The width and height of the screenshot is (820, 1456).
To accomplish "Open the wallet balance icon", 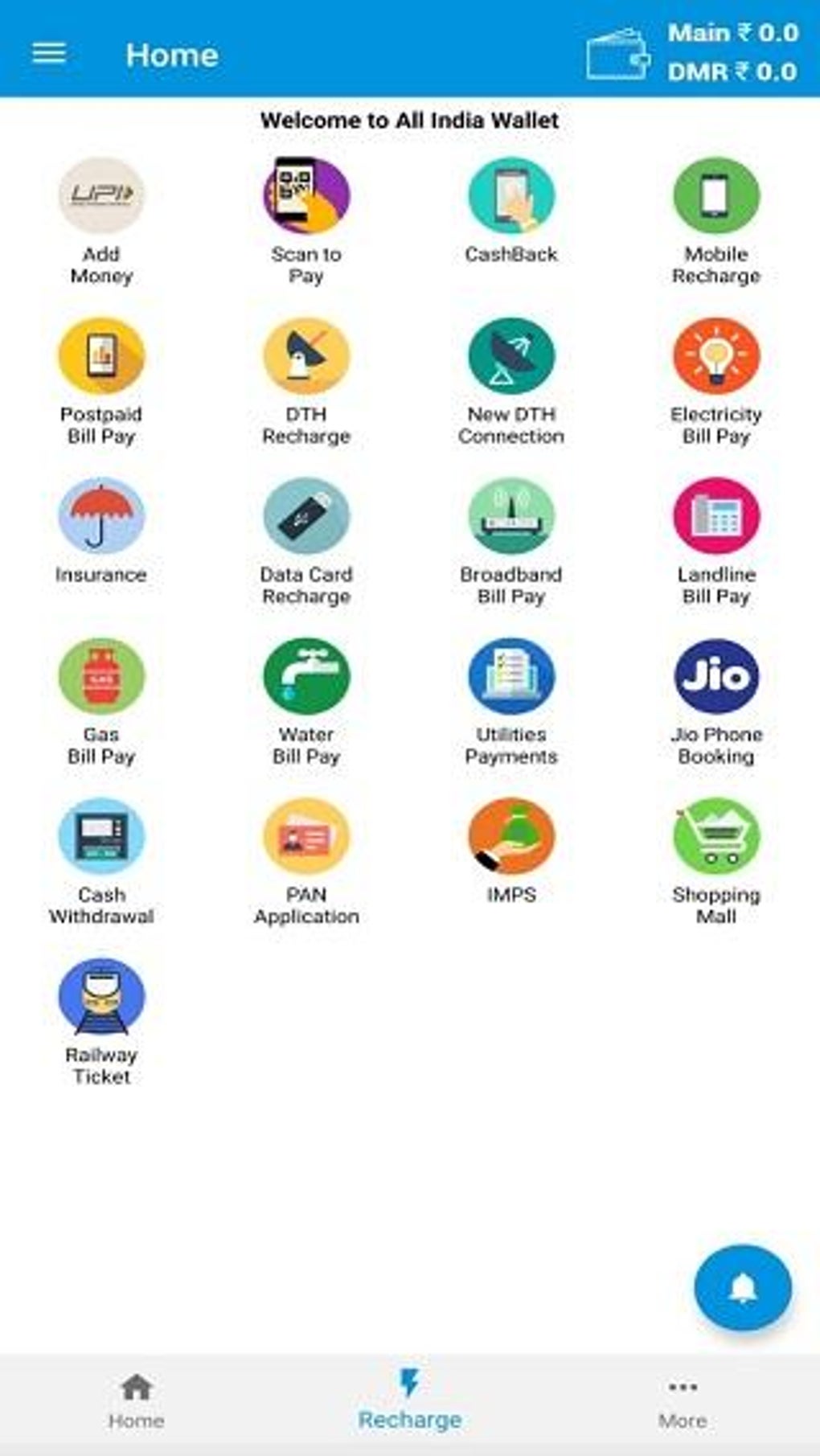I will (x=617, y=55).
